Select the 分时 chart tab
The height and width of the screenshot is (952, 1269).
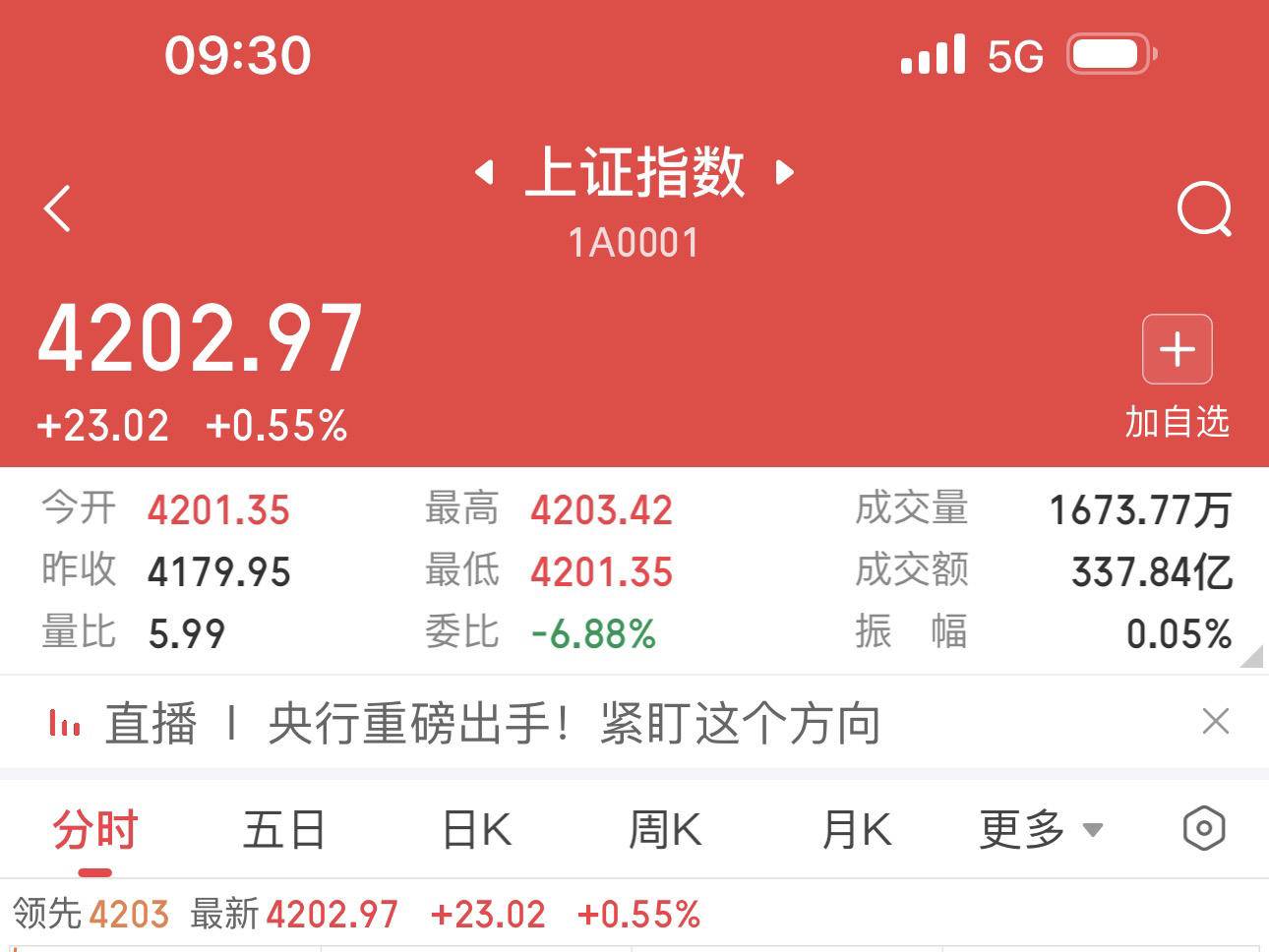pos(95,830)
